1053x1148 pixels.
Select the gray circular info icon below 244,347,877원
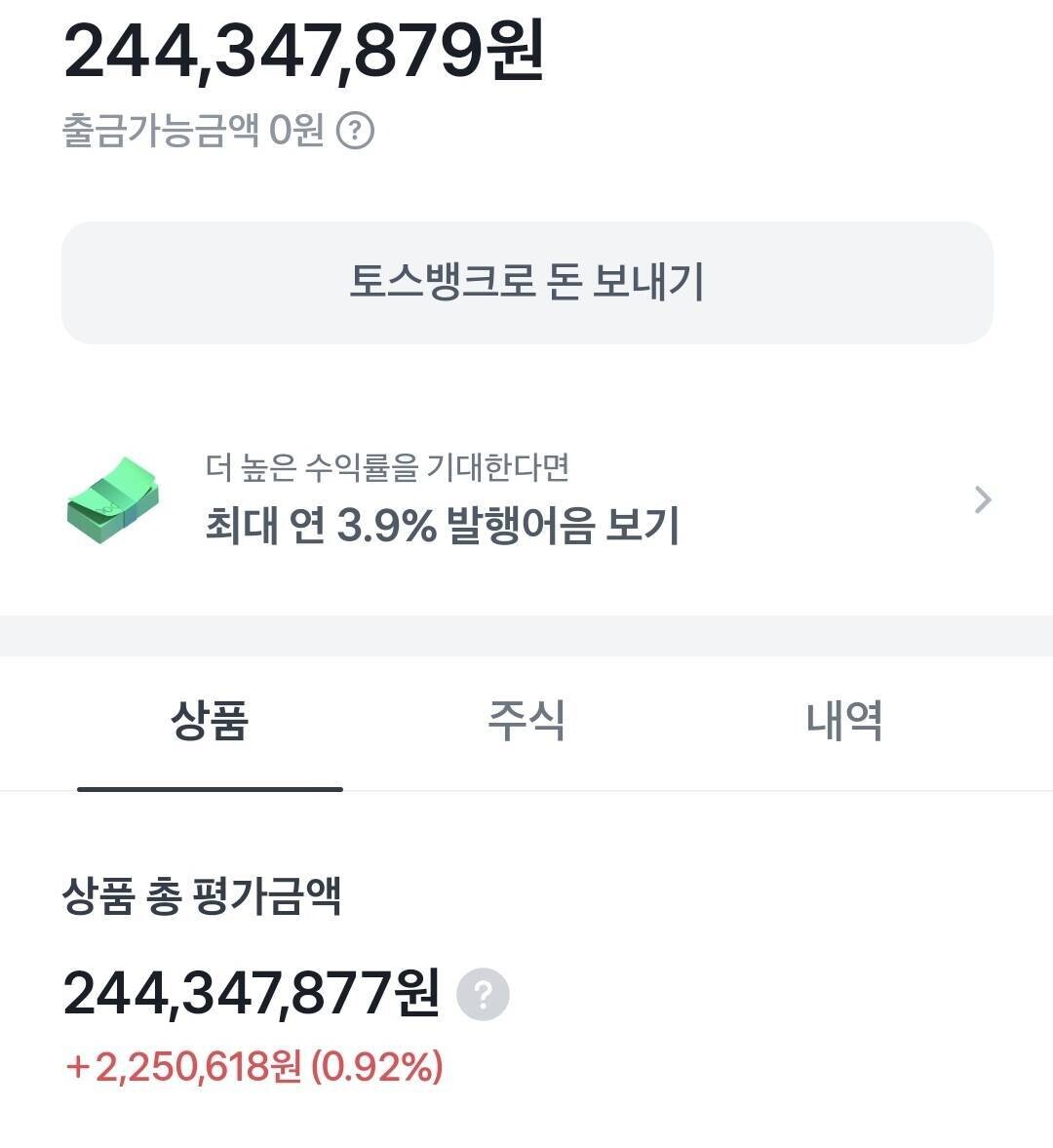(481, 995)
